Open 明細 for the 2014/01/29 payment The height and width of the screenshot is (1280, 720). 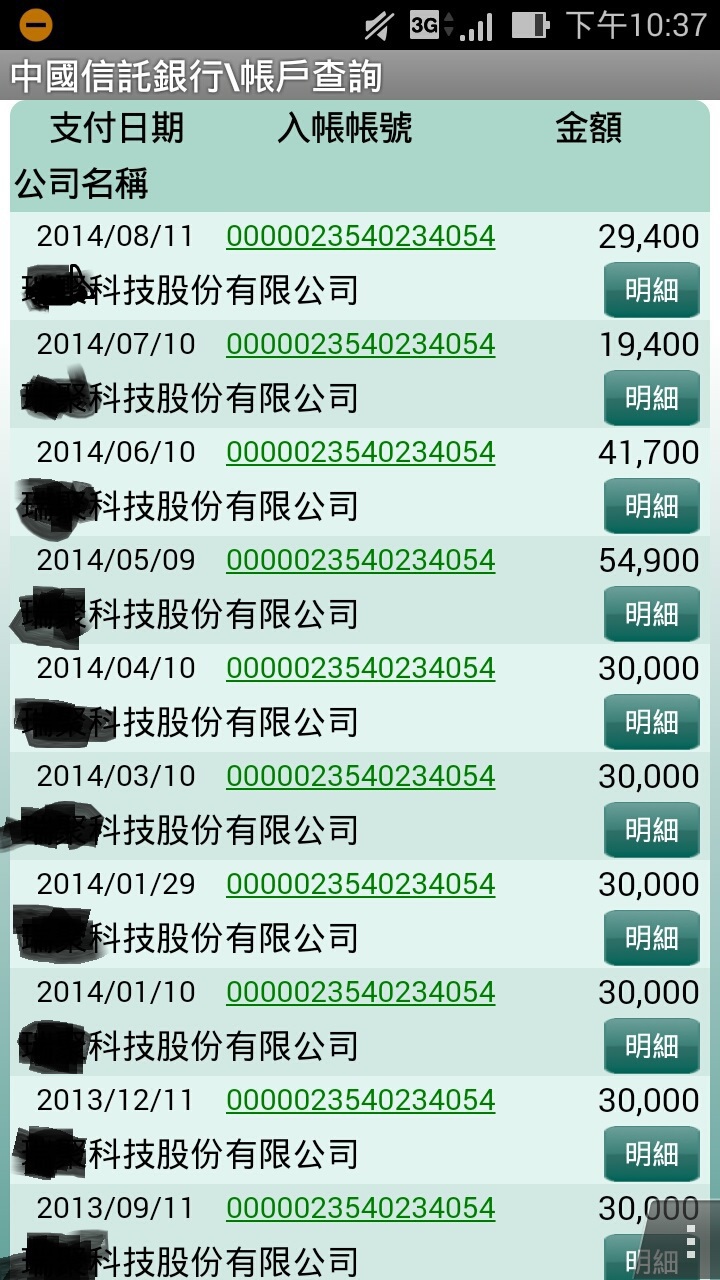click(x=652, y=938)
